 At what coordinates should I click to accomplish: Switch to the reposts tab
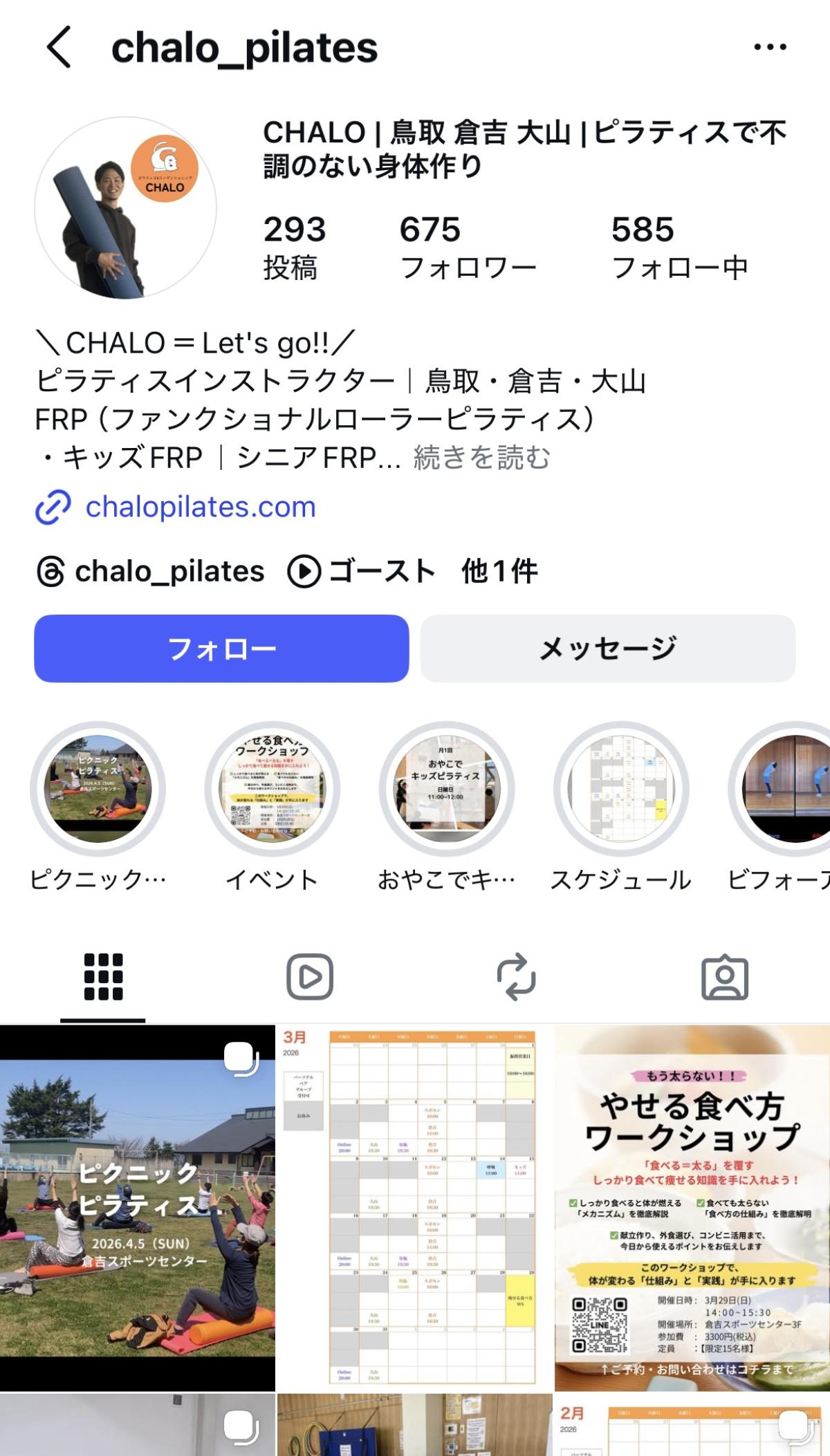click(517, 977)
